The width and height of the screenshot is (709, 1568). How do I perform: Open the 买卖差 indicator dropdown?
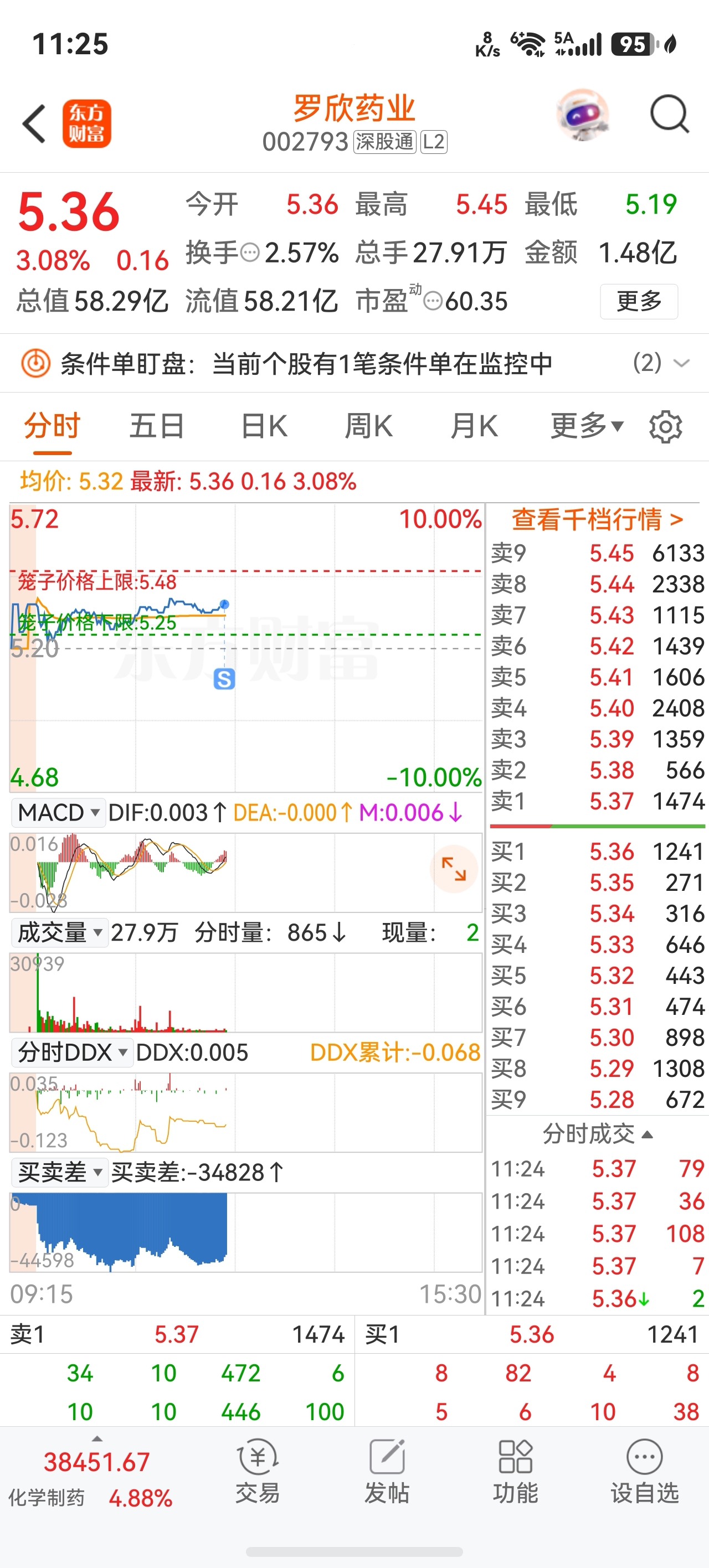(60, 1172)
